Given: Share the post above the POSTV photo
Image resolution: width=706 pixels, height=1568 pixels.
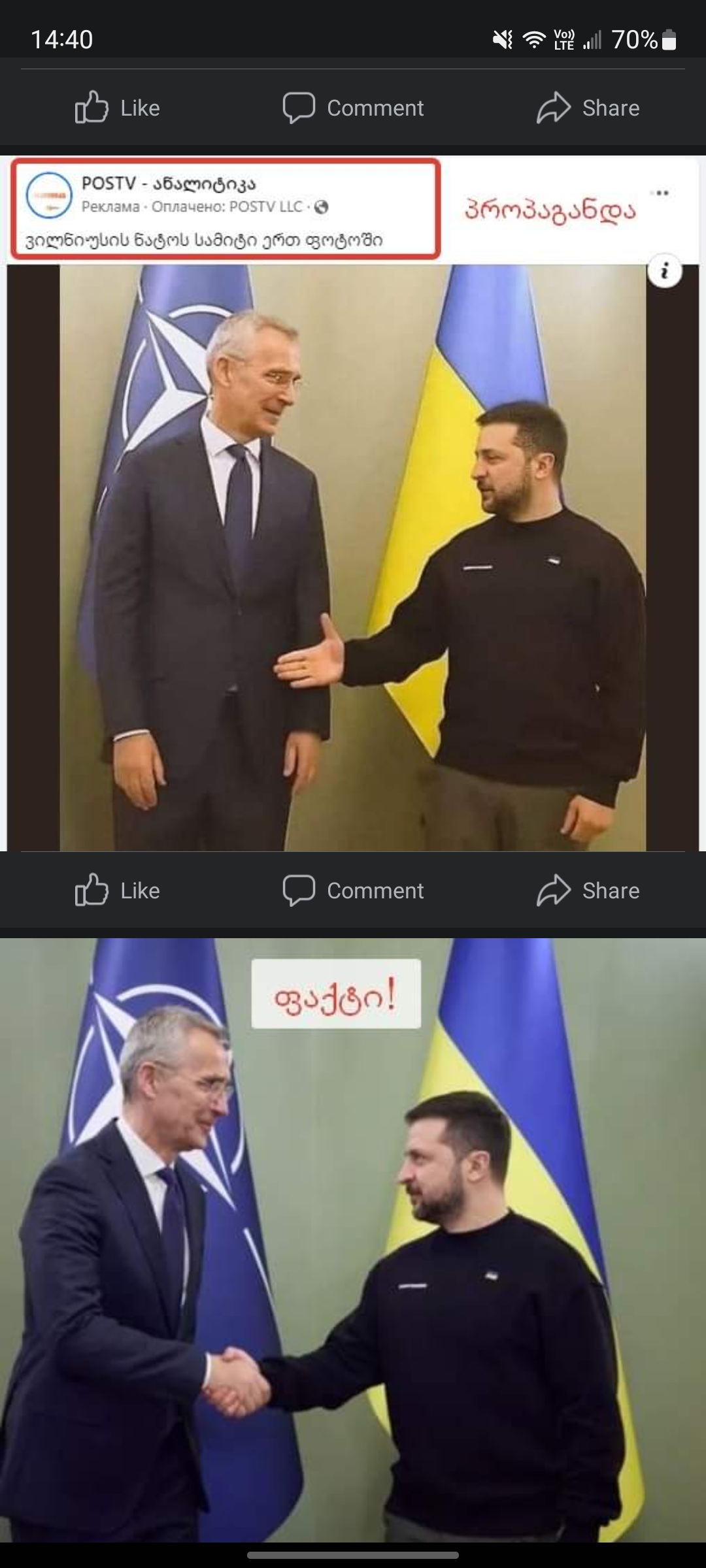Looking at the screenshot, I should click(x=588, y=108).
